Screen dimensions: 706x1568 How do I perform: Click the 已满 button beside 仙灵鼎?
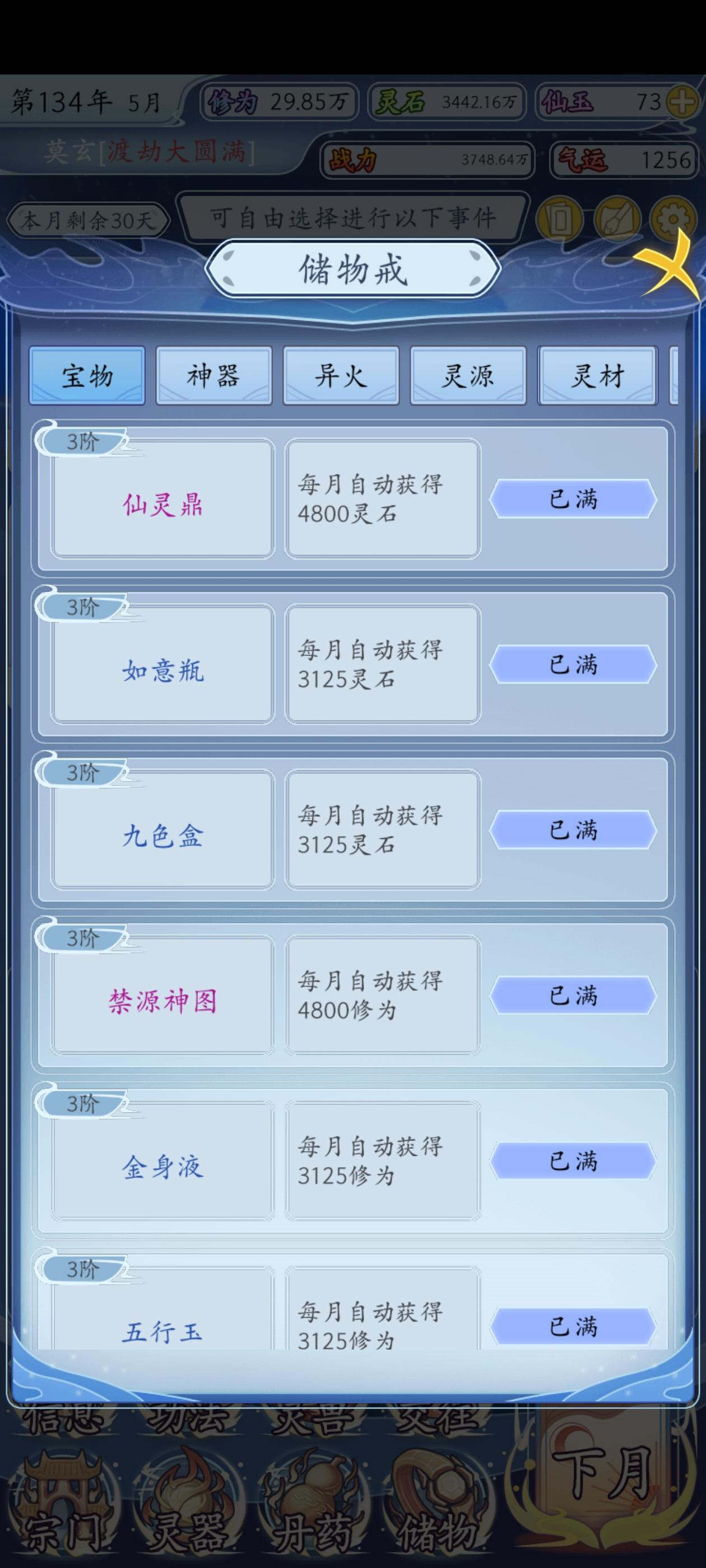(x=573, y=499)
